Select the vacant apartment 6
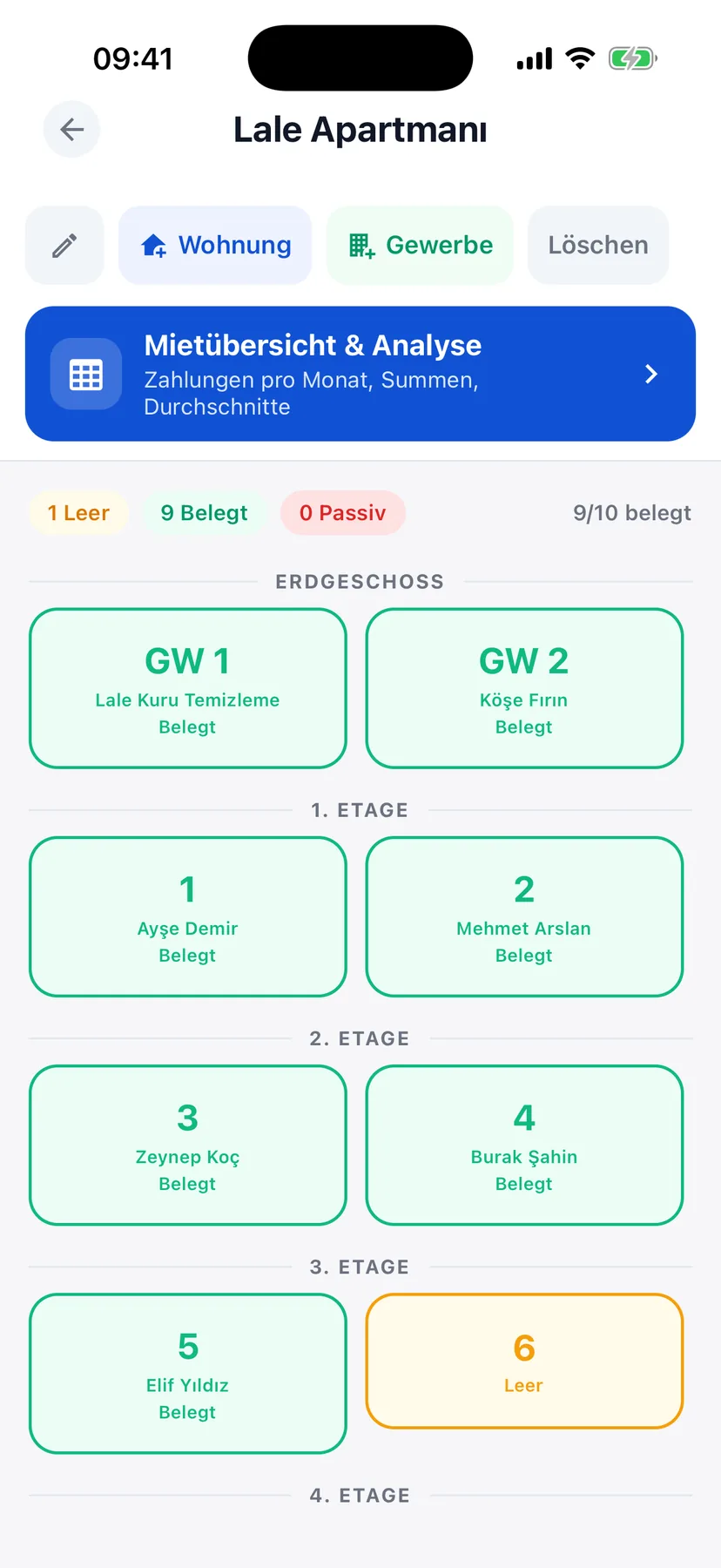This screenshot has width=721, height=1568. 524,1361
